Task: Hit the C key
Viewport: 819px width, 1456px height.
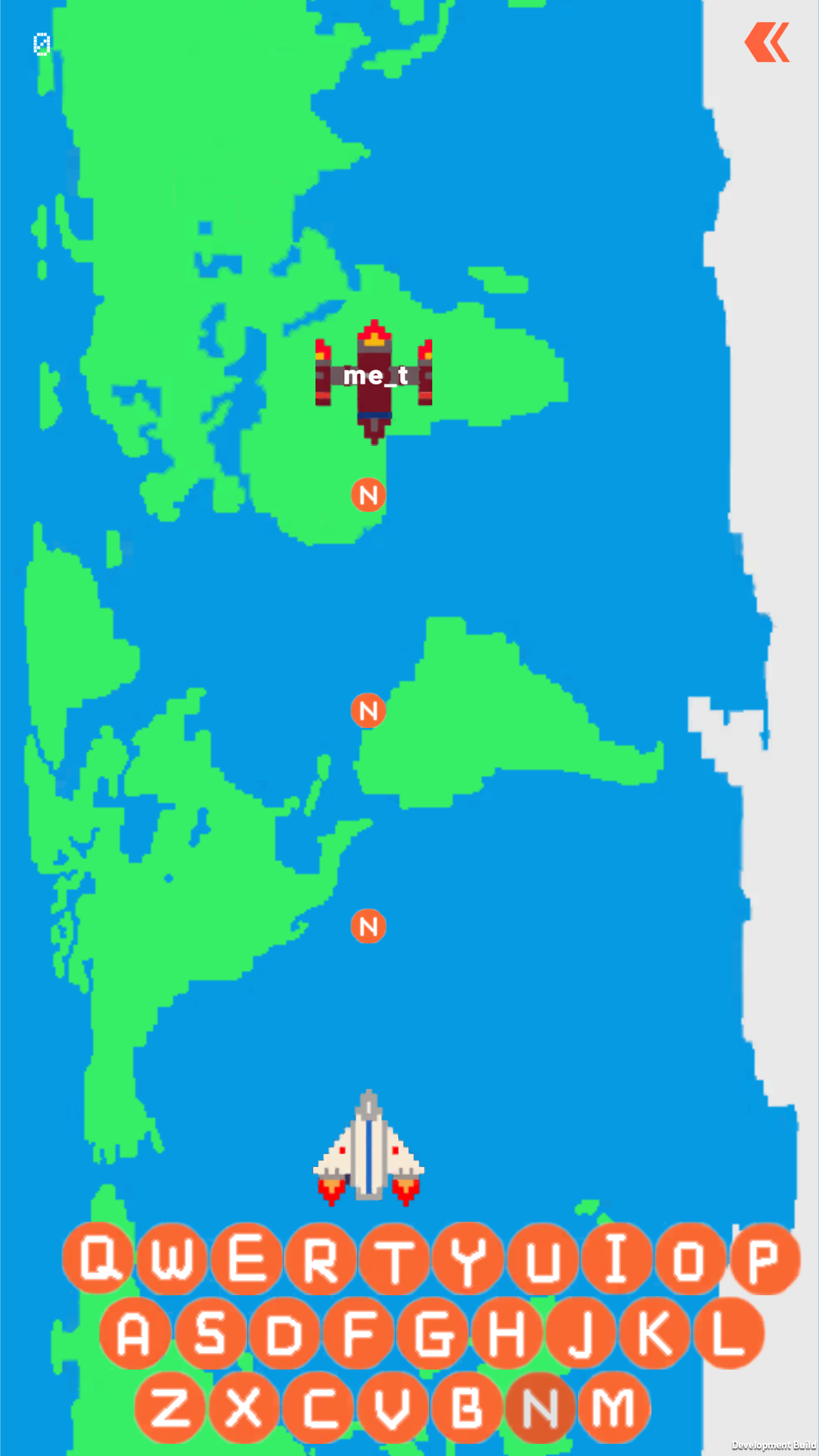Action: 319,1407
